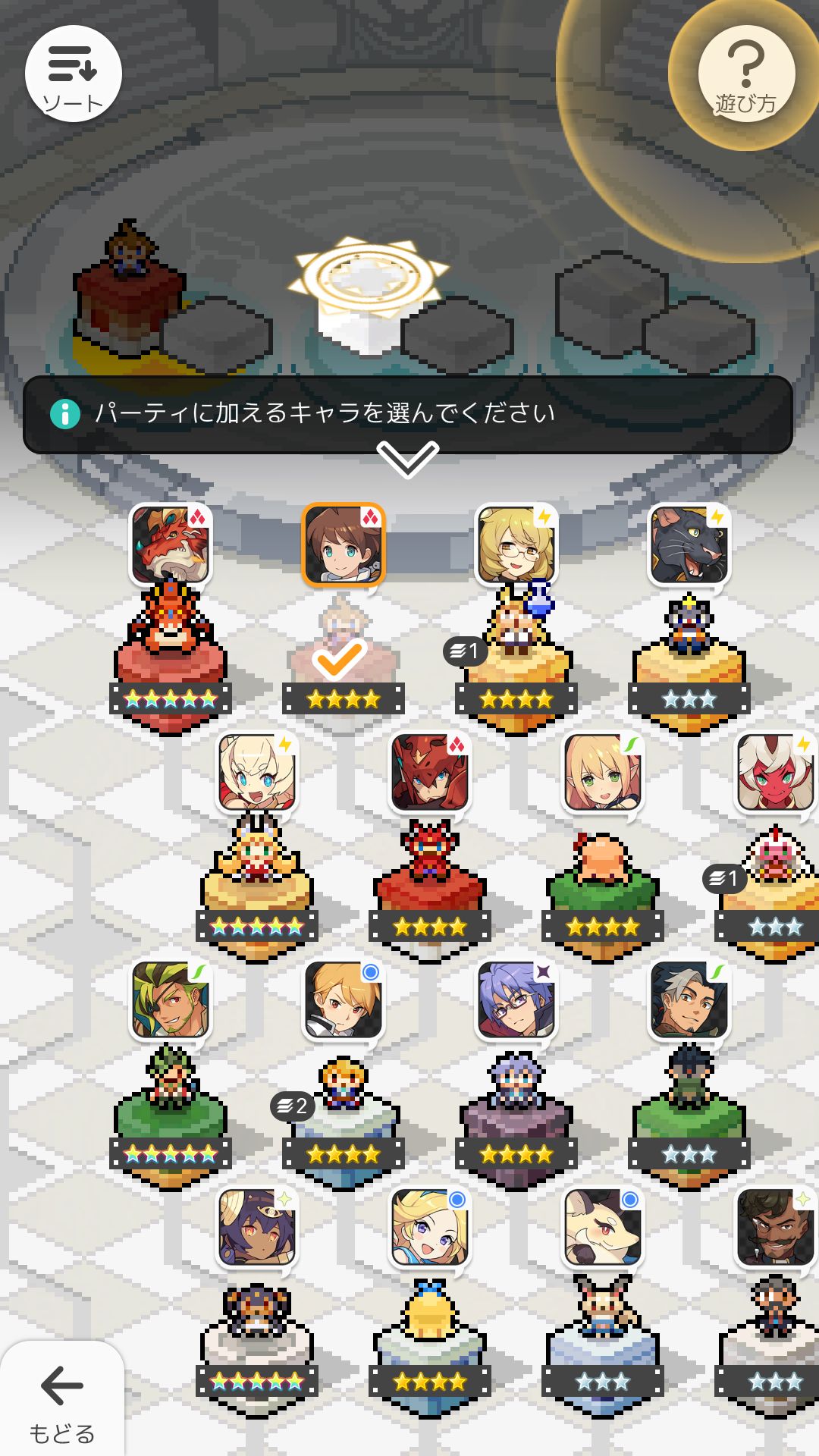Image resolution: width=819 pixels, height=1456 pixels.
Task: Pick the blonde glasses woman character
Action: pyautogui.click(x=516, y=544)
